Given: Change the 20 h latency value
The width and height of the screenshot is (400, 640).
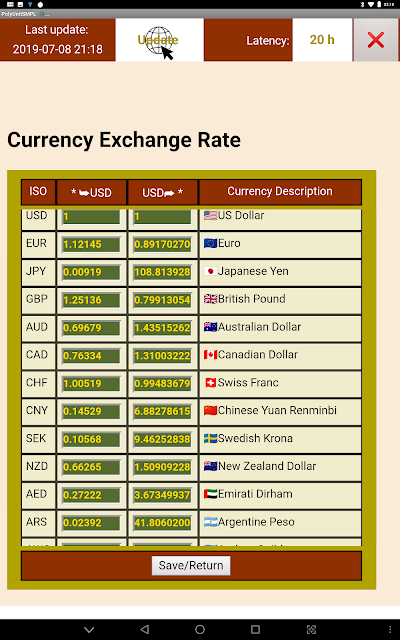Looking at the screenshot, I should point(322,40).
